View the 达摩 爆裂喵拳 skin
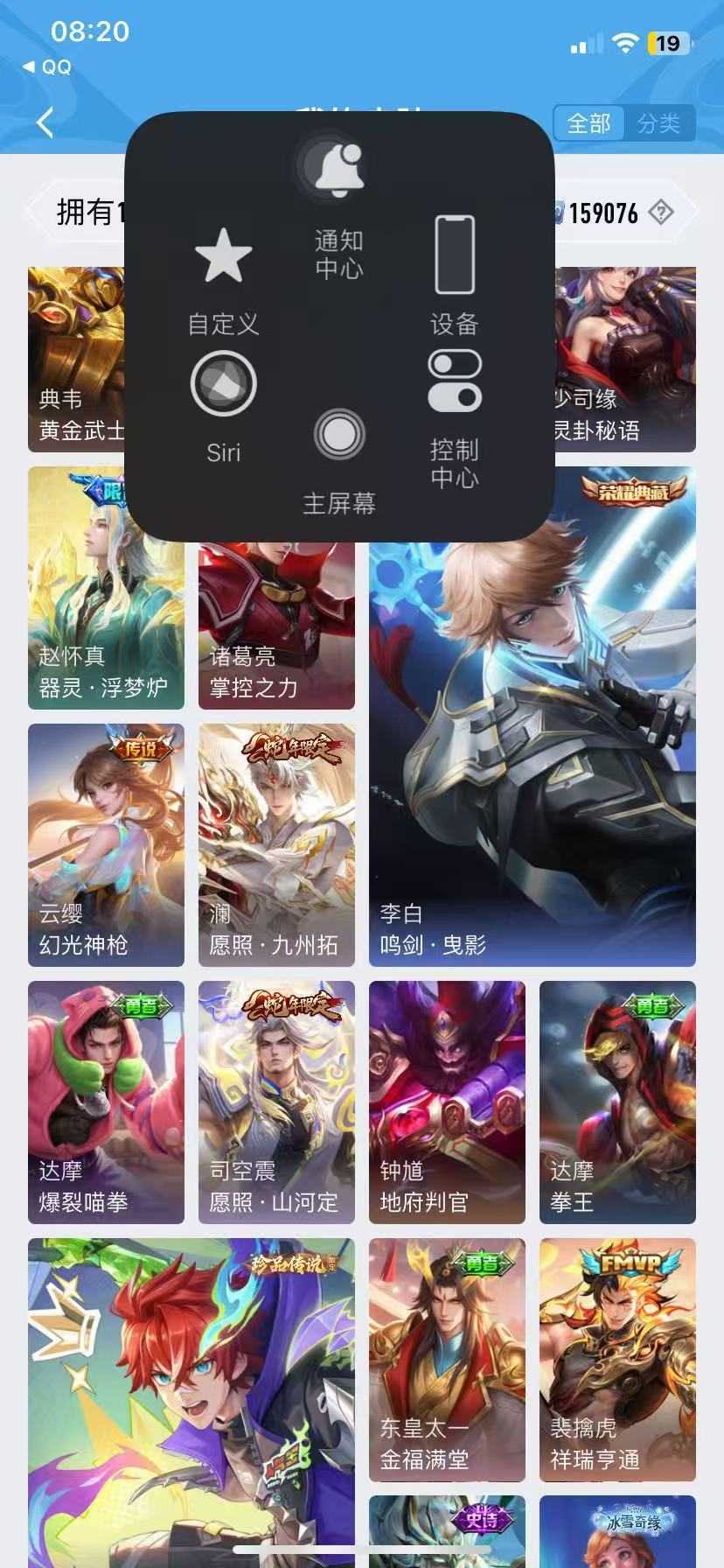The width and height of the screenshot is (724, 1568). click(106, 1102)
